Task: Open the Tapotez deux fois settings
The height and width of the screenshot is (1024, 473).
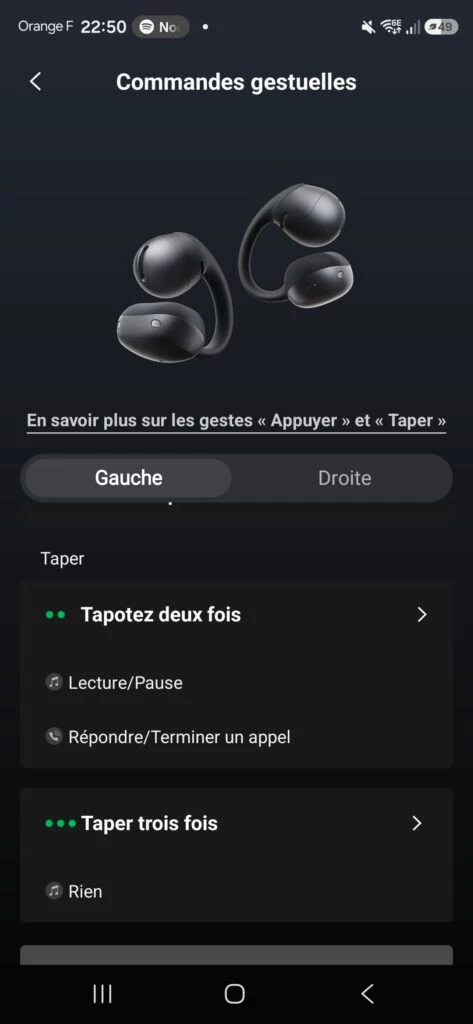Action: pyautogui.click(x=236, y=615)
